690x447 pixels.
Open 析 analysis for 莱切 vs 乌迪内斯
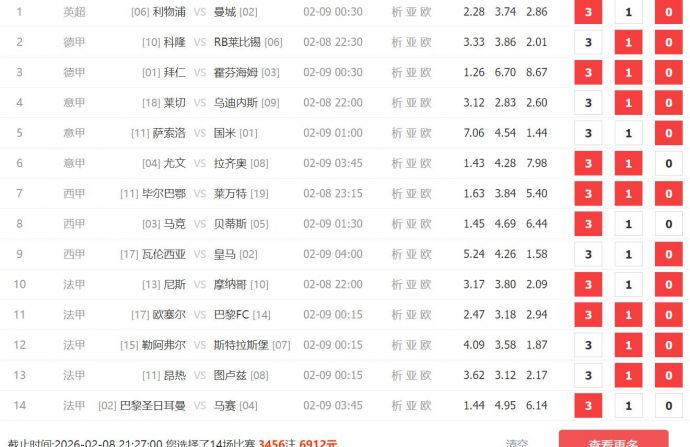tap(397, 103)
